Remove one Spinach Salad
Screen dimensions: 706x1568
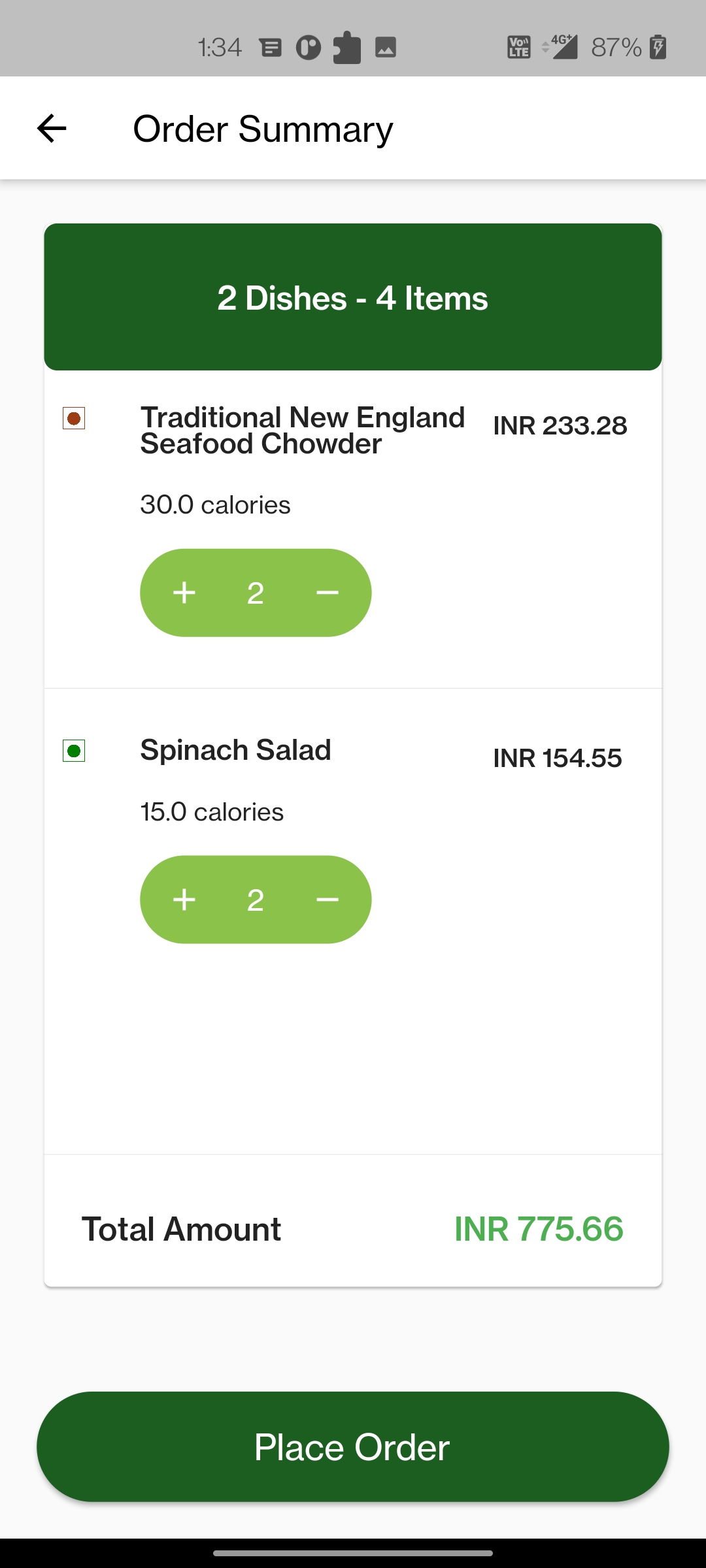[327, 900]
